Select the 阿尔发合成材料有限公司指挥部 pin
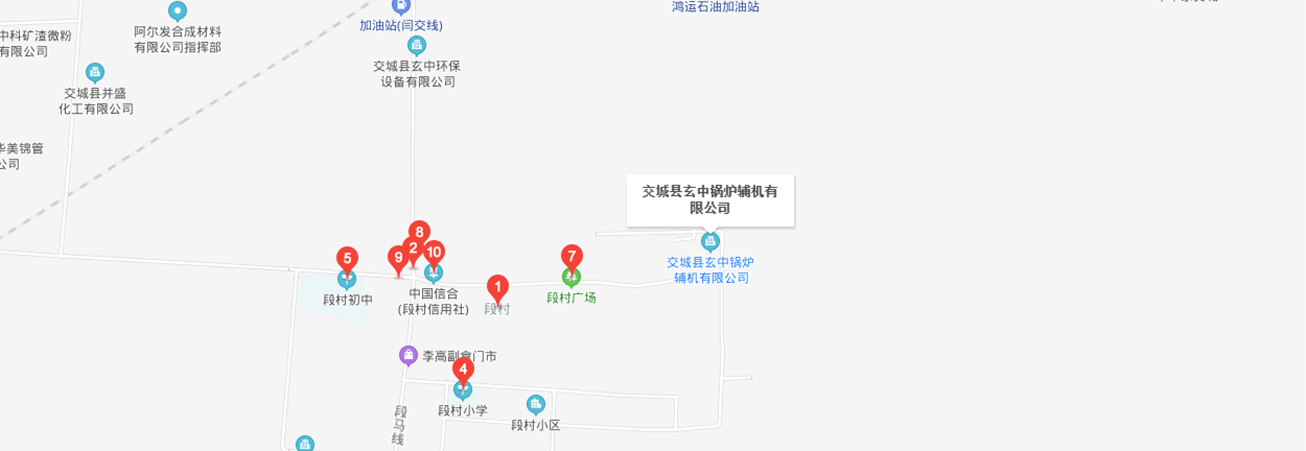The width and height of the screenshot is (1306, 451). (x=177, y=11)
